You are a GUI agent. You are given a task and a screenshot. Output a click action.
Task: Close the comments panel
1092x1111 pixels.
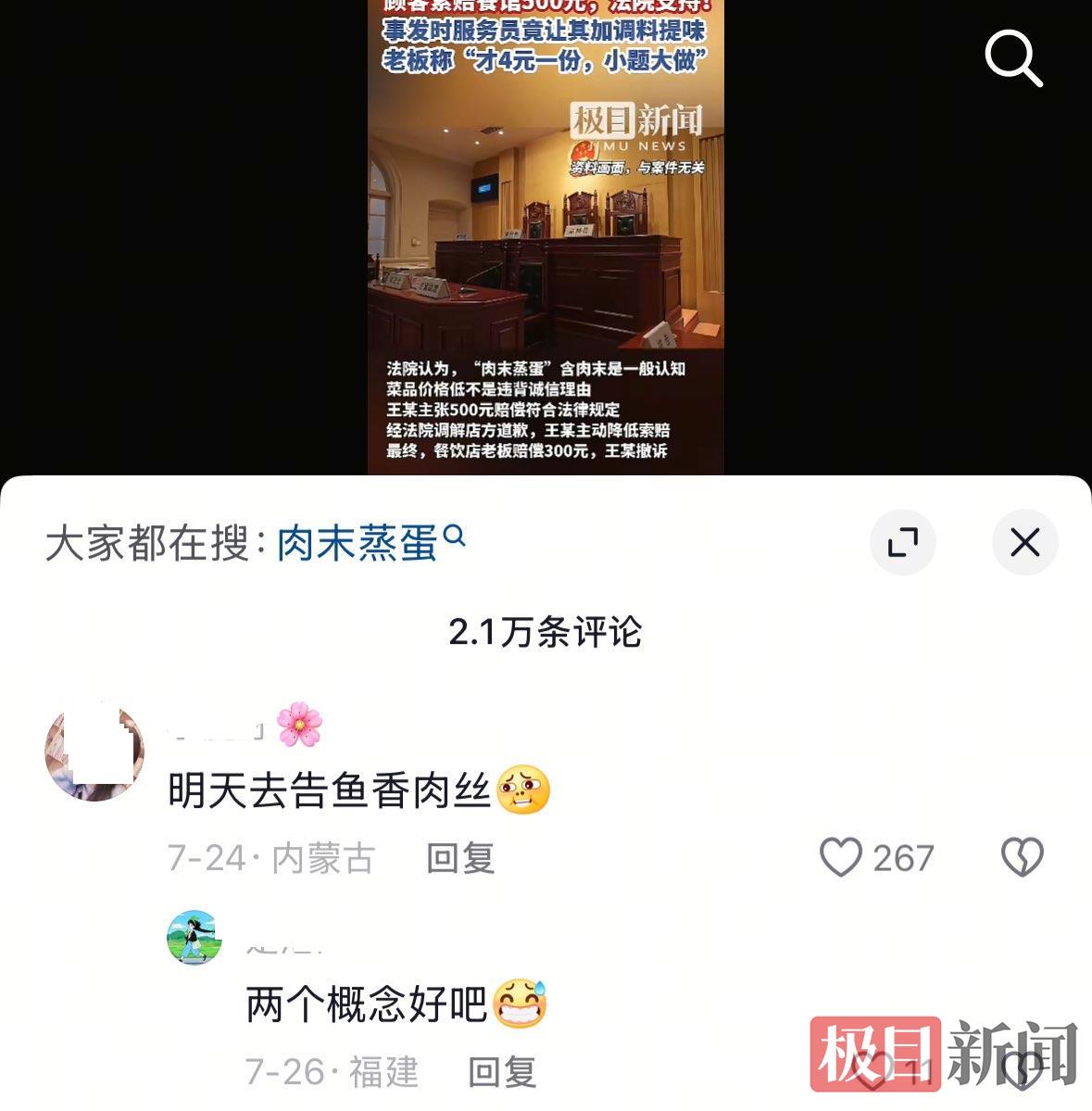coord(1024,542)
